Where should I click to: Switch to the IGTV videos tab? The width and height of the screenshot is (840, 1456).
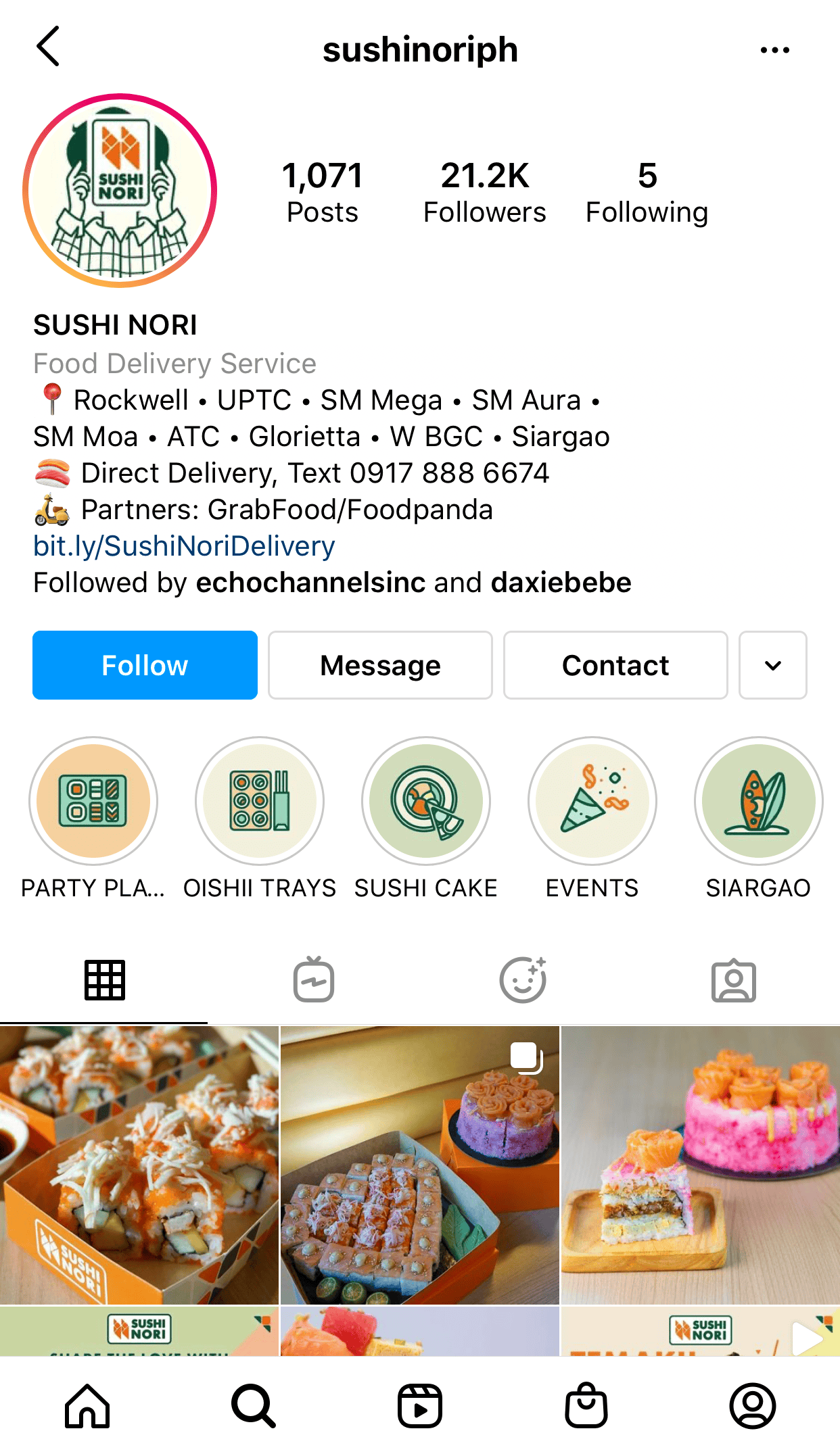[314, 980]
